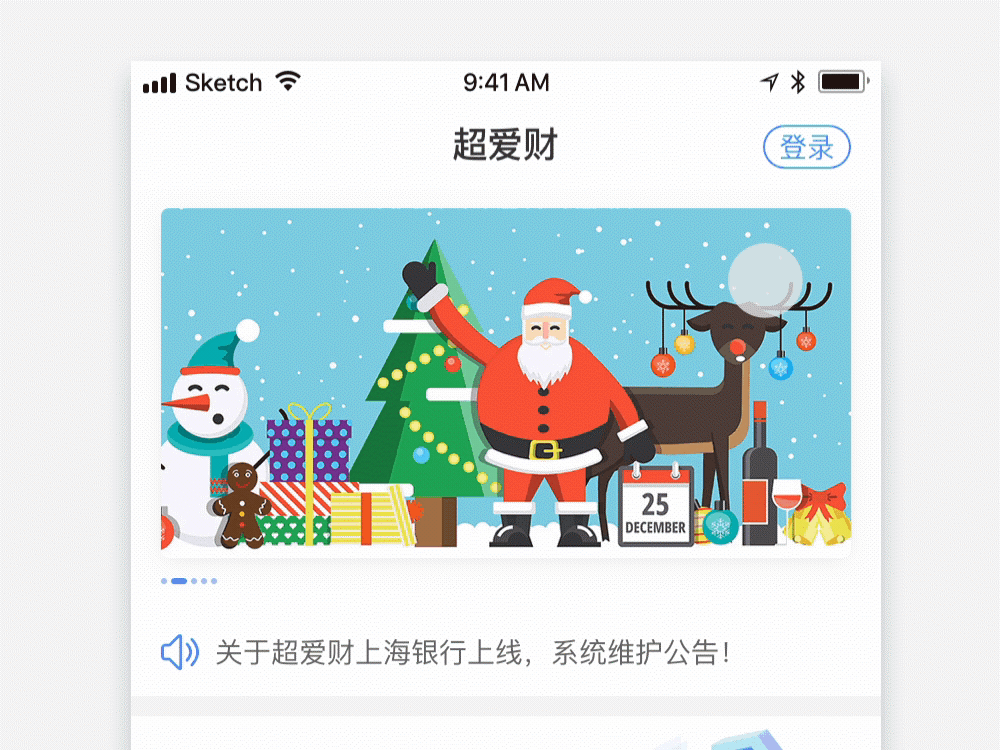Tap the 登录 login button

[x=806, y=148]
